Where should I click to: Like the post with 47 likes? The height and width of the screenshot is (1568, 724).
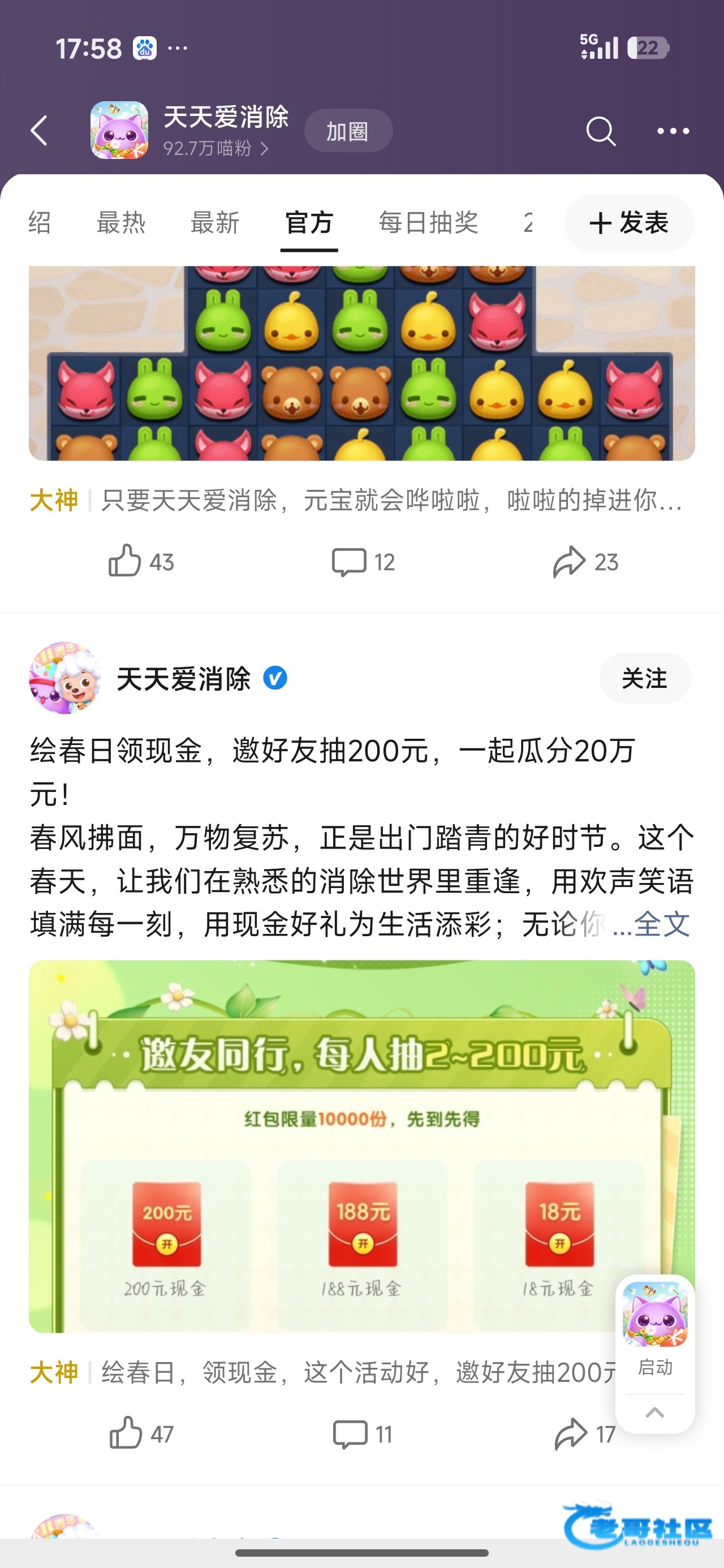tap(141, 1433)
